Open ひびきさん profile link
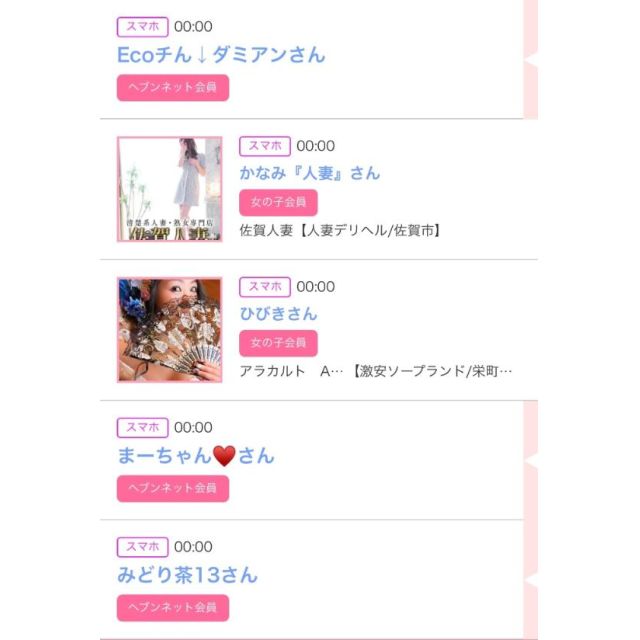This screenshot has height=640, width=640. point(278,314)
